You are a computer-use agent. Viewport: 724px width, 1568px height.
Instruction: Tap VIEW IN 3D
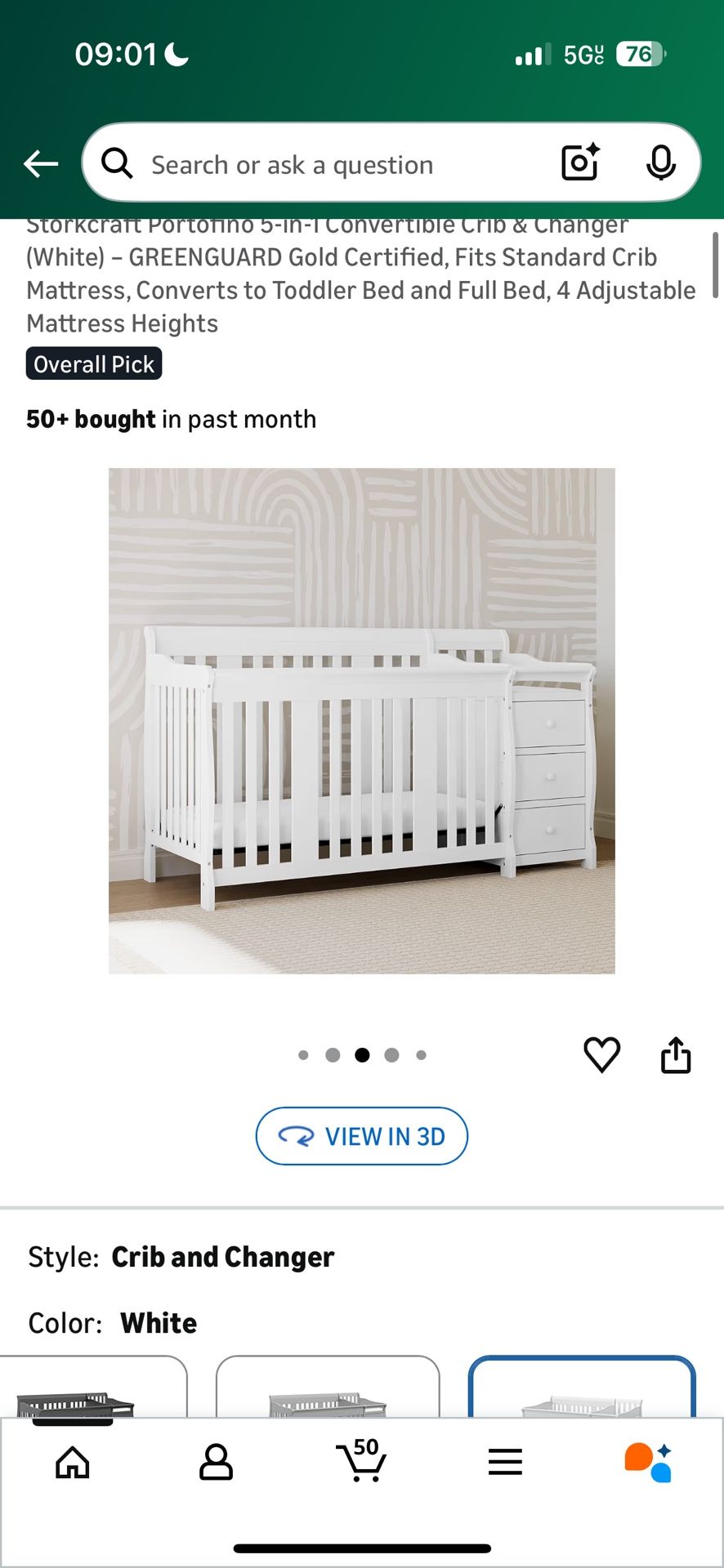pos(361,1136)
